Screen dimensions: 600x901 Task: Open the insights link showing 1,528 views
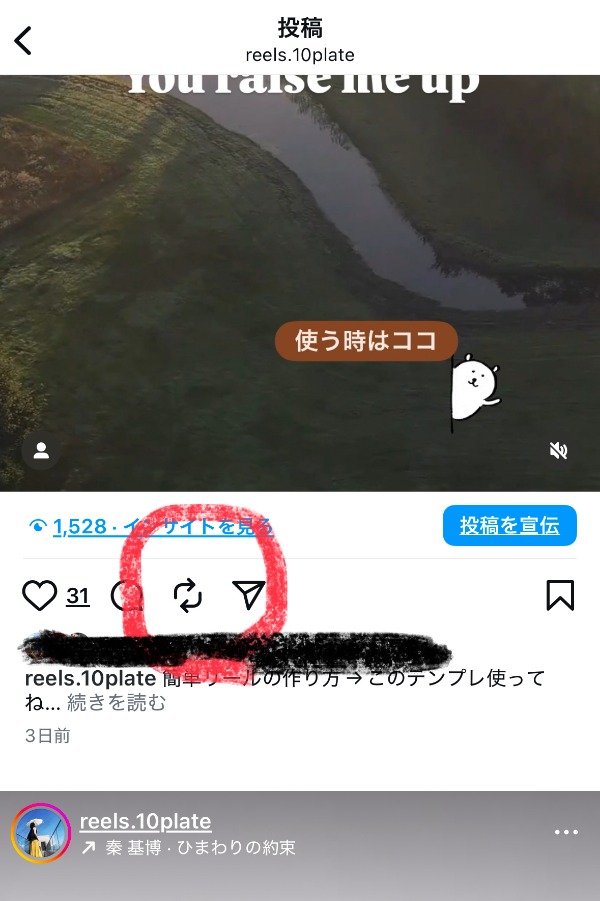(x=152, y=527)
